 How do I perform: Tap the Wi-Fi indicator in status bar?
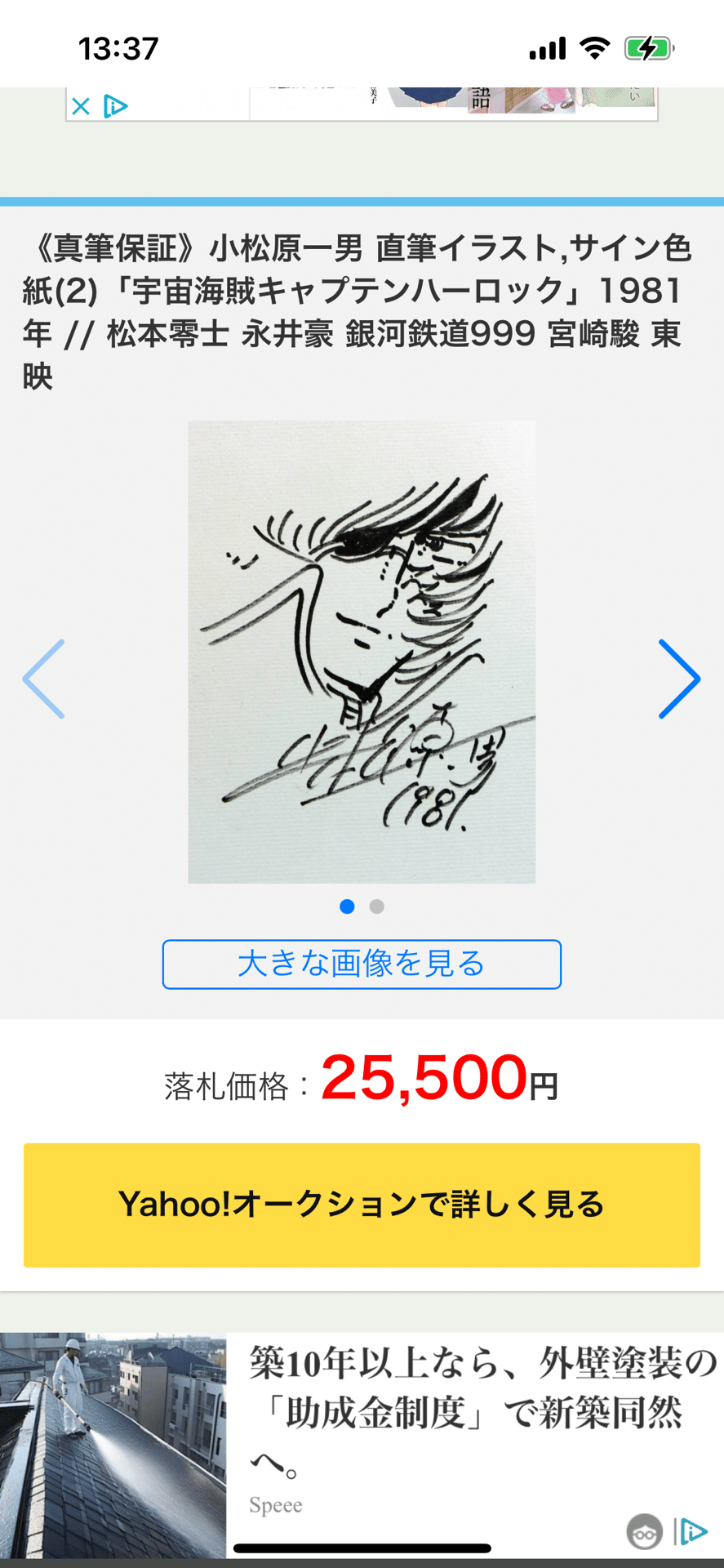[x=595, y=48]
